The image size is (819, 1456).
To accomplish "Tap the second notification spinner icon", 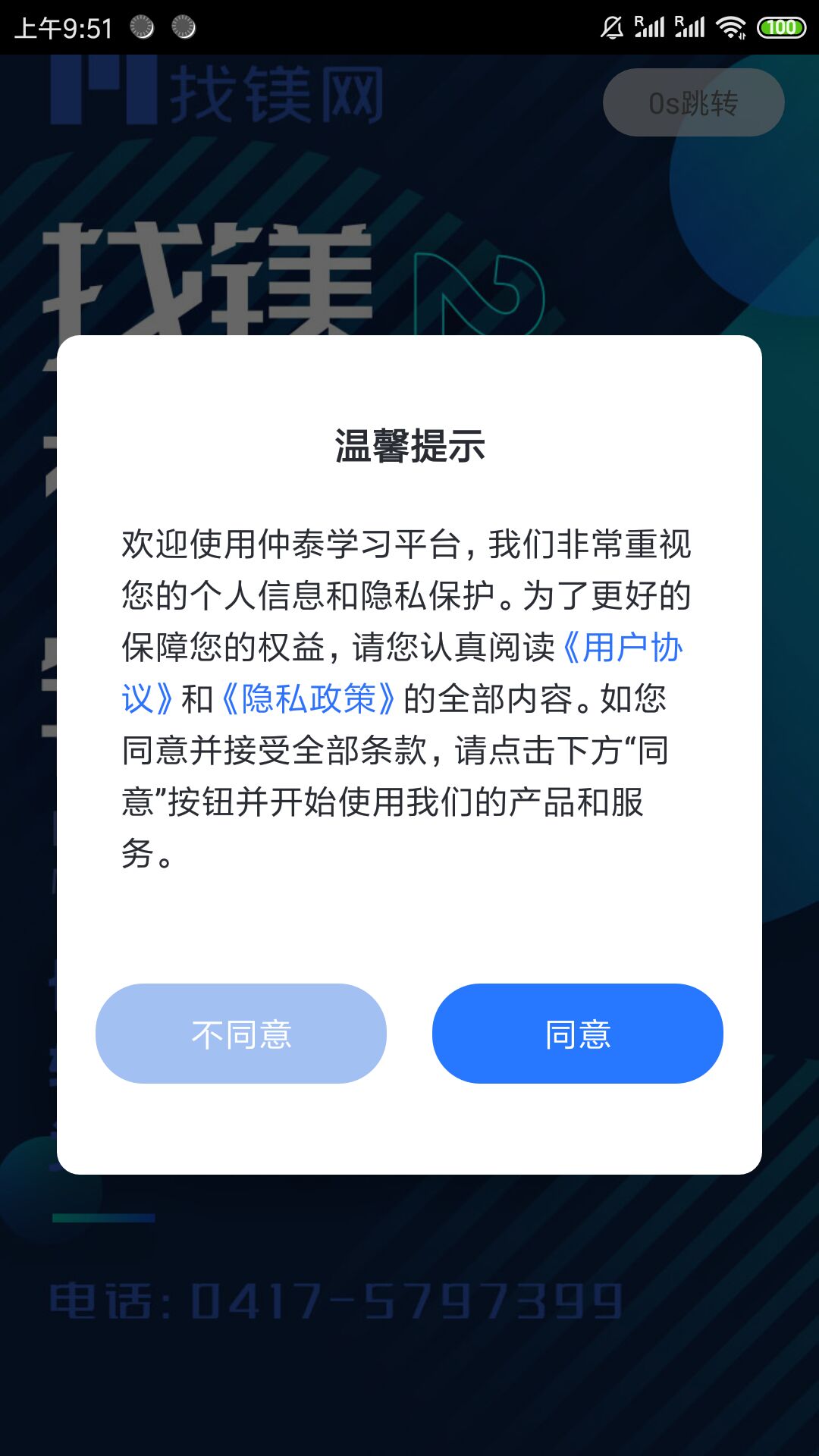I will tap(184, 29).
